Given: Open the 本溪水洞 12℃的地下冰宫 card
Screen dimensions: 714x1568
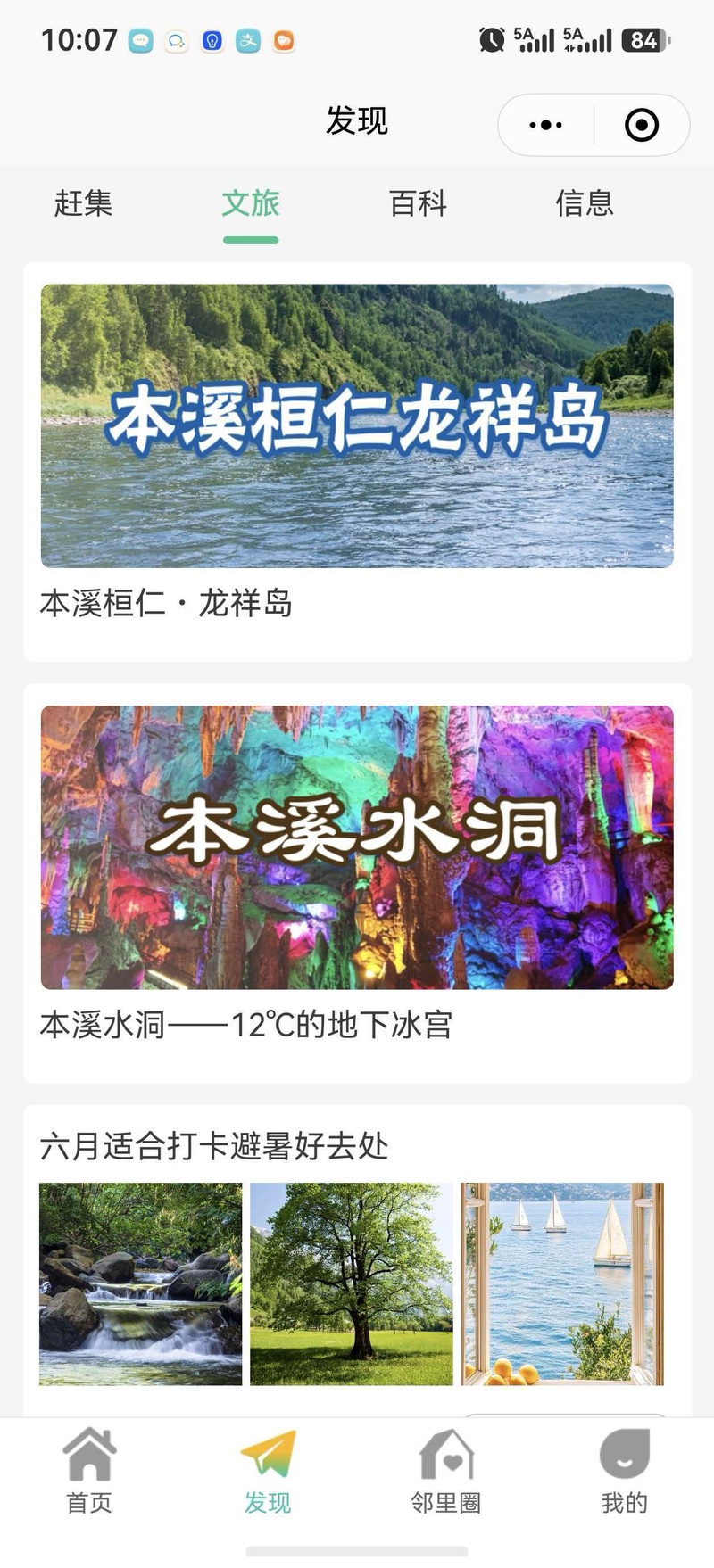Looking at the screenshot, I should point(357,883).
